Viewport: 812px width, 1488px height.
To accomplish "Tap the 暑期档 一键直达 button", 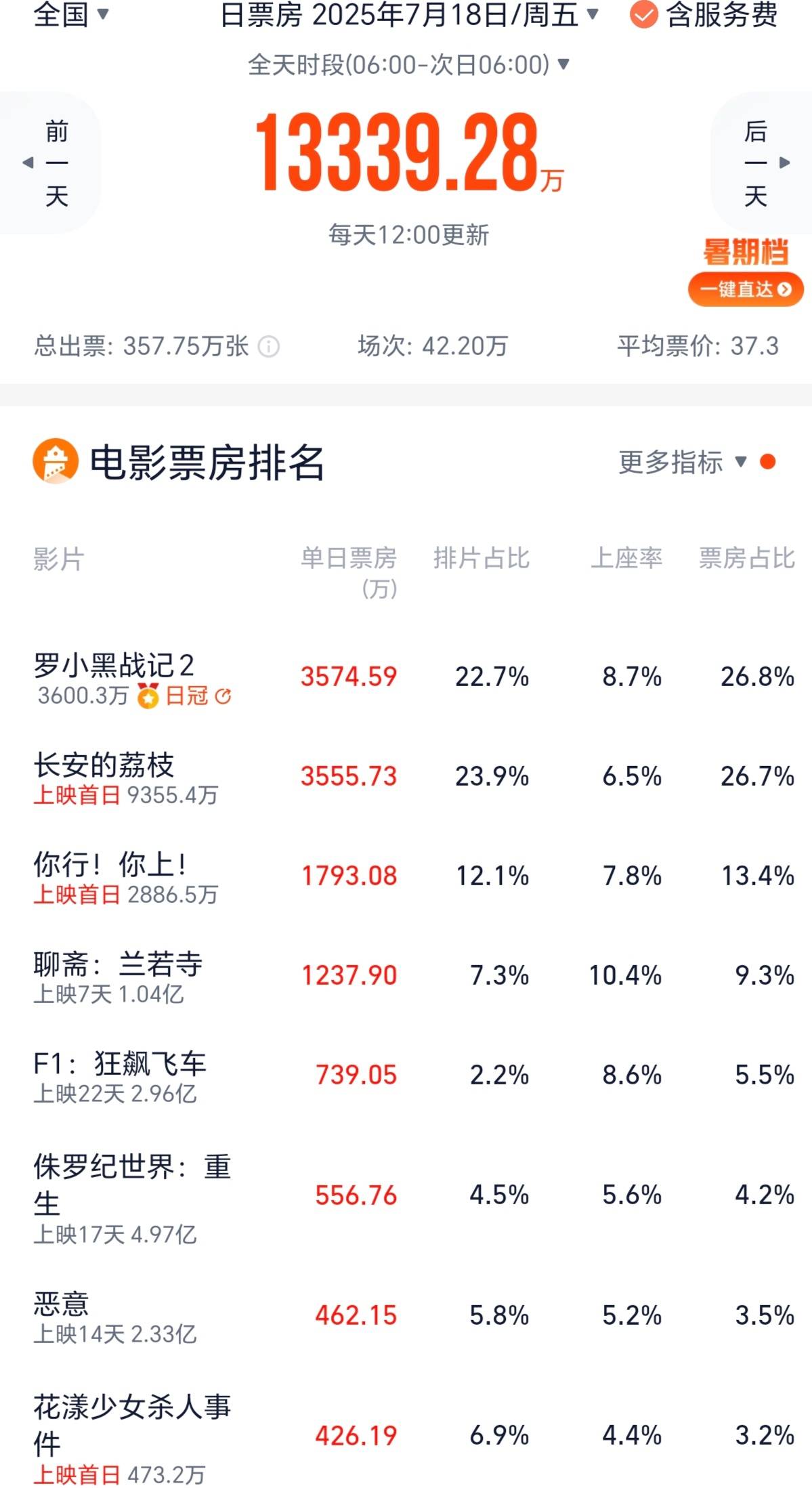I will (x=746, y=289).
